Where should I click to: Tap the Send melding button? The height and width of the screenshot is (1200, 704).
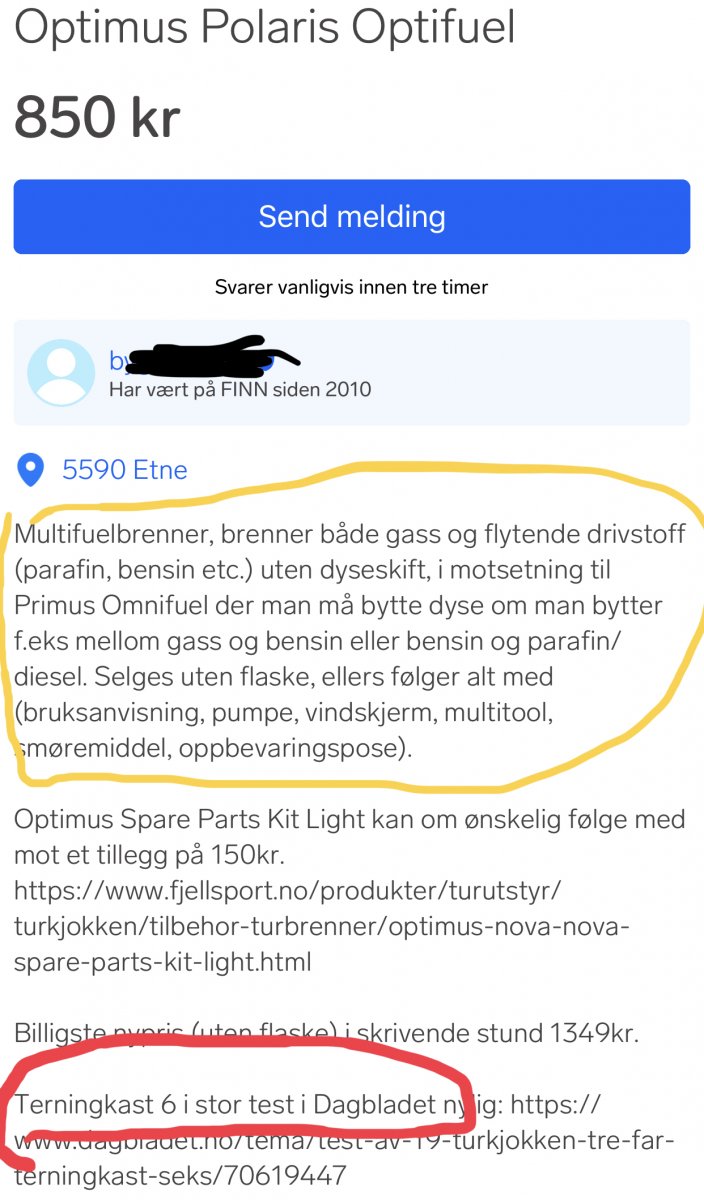[351, 217]
